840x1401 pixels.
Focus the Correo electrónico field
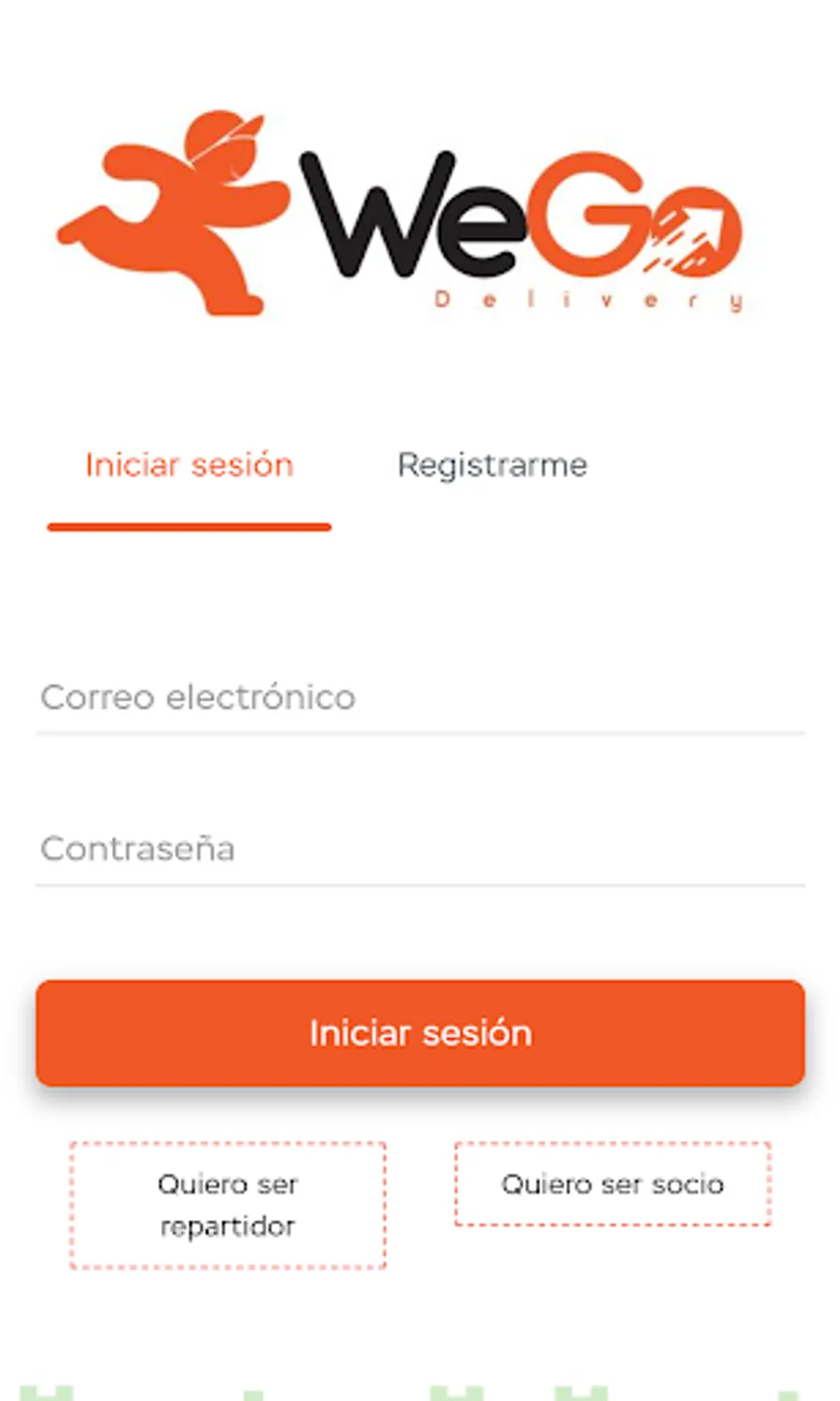420,697
